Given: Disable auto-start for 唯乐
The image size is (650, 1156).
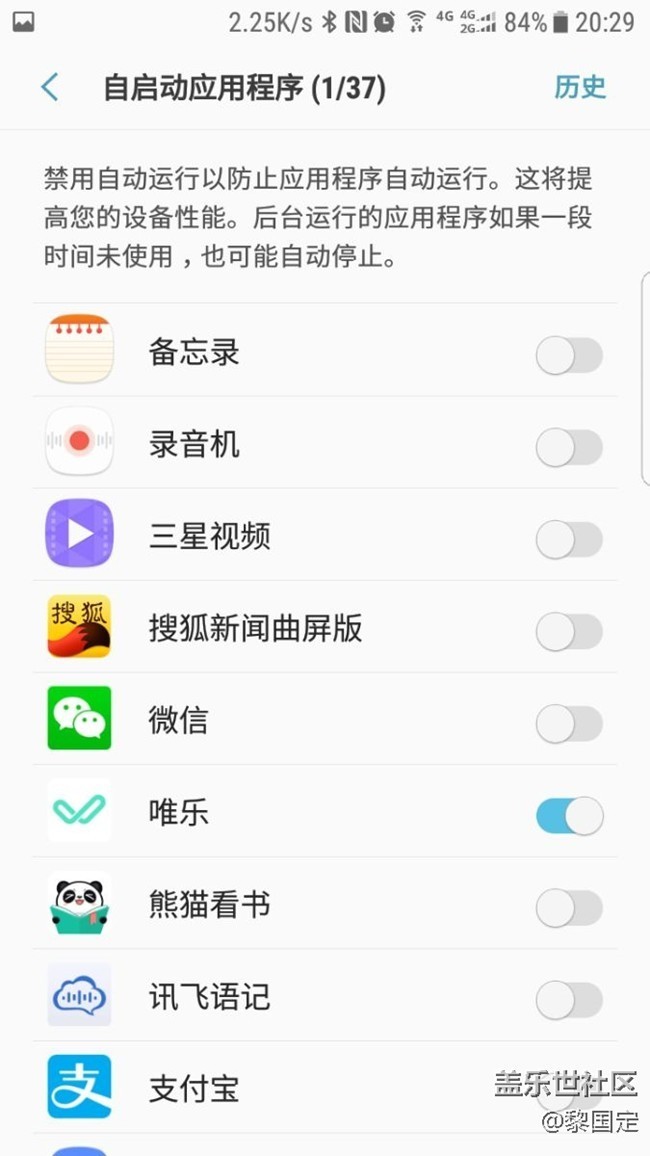Looking at the screenshot, I should [x=569, y=816].
